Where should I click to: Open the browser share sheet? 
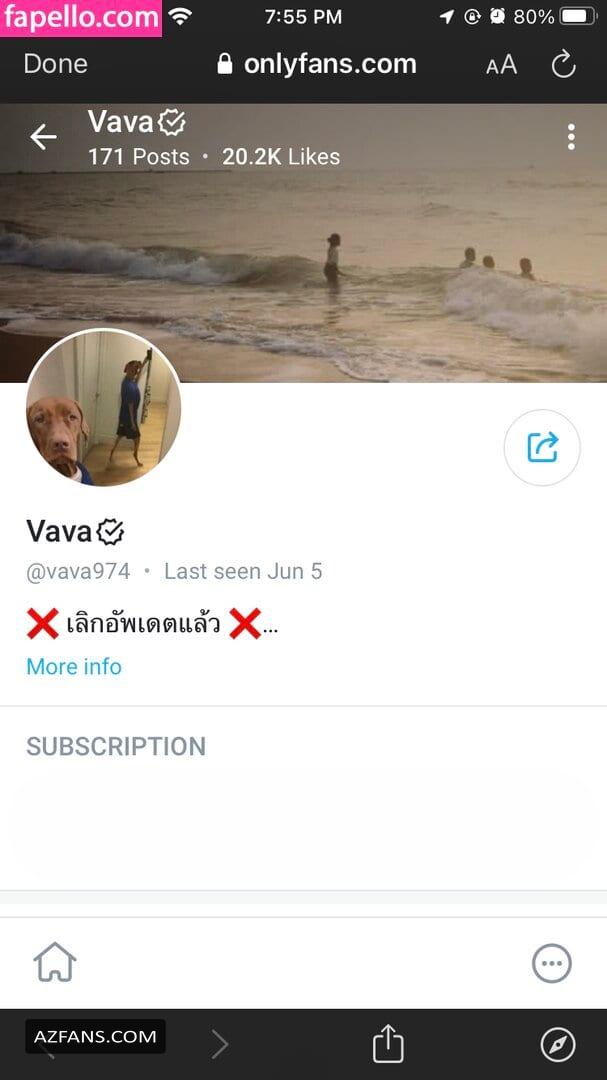coord(388,1043)
